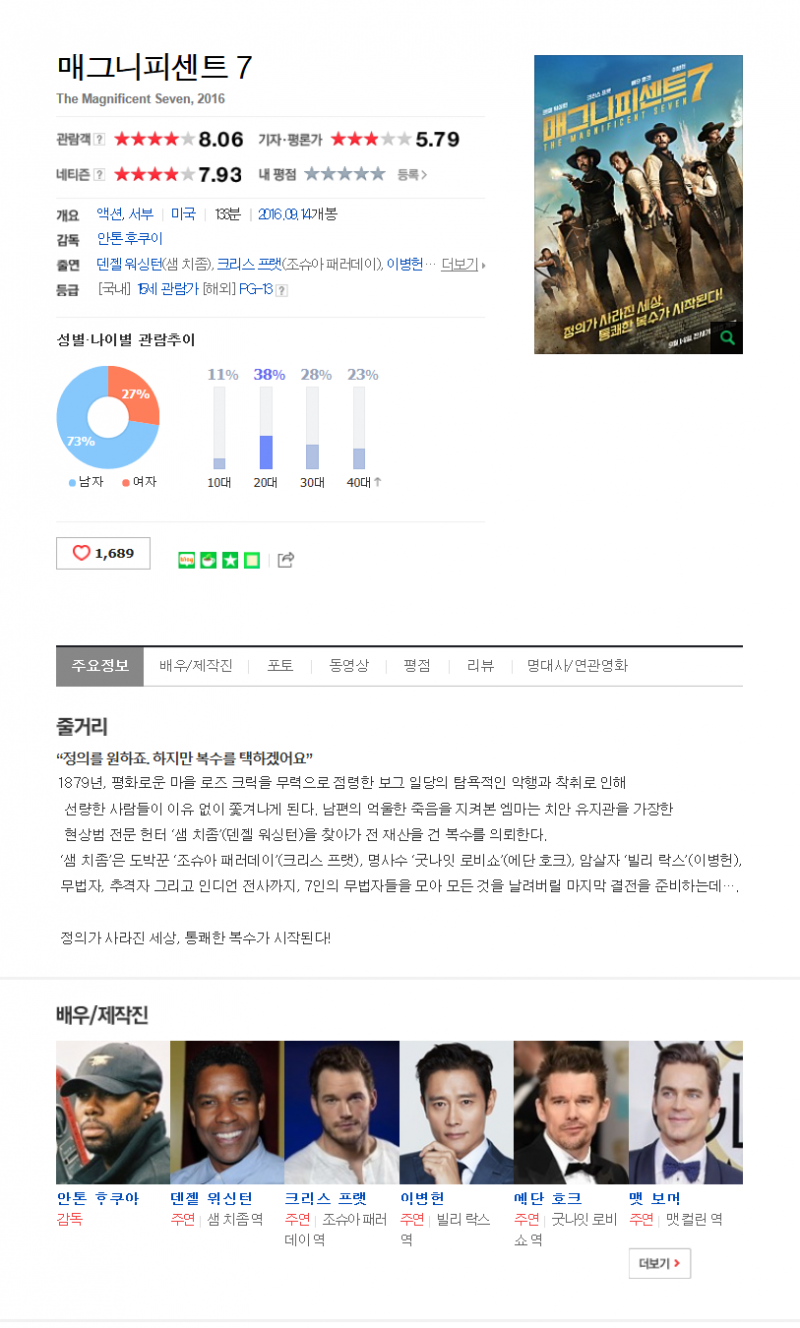Open the 명대사/연관영화 tab

point(577,666)
